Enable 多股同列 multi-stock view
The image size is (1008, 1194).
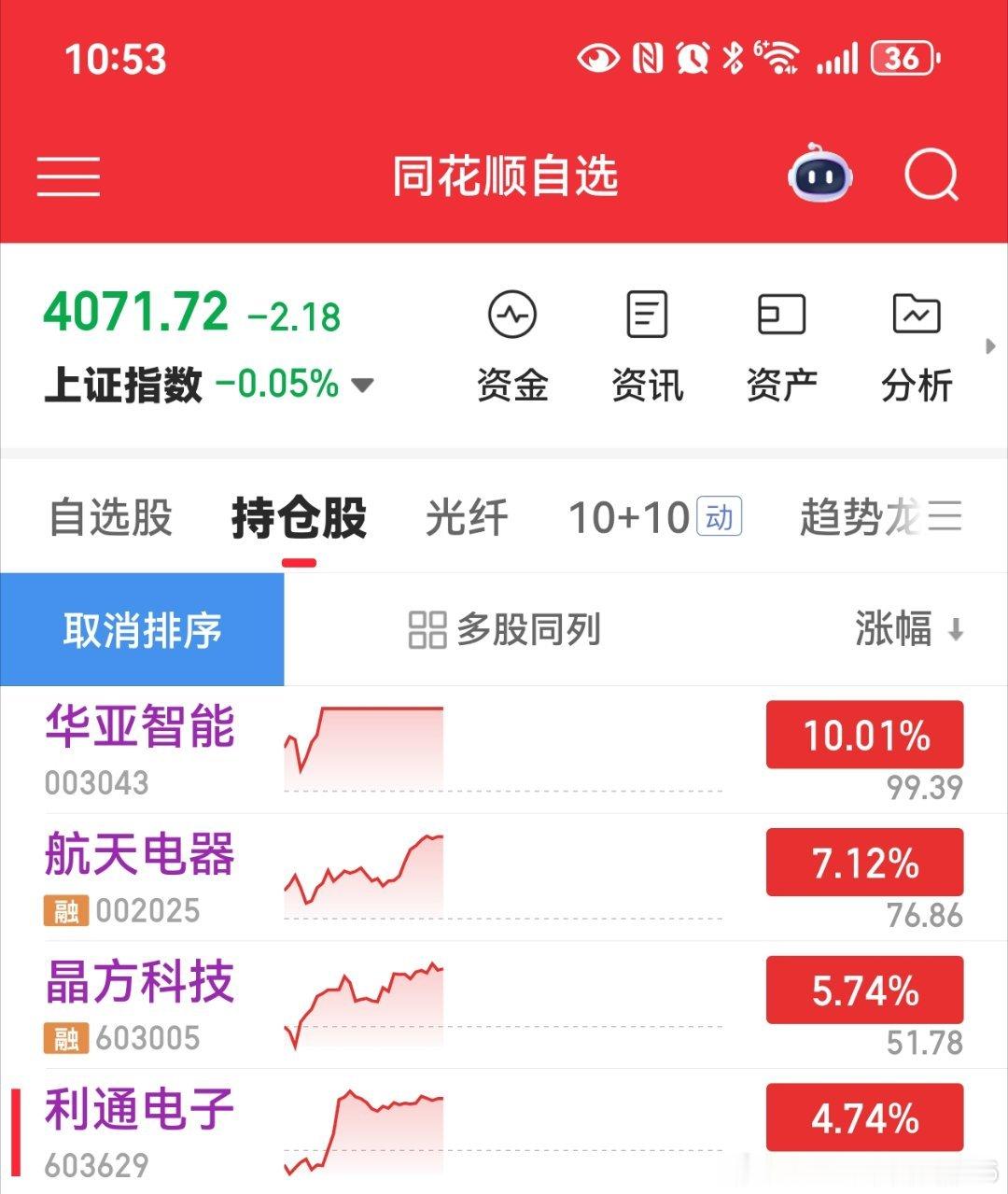[504, 630]
